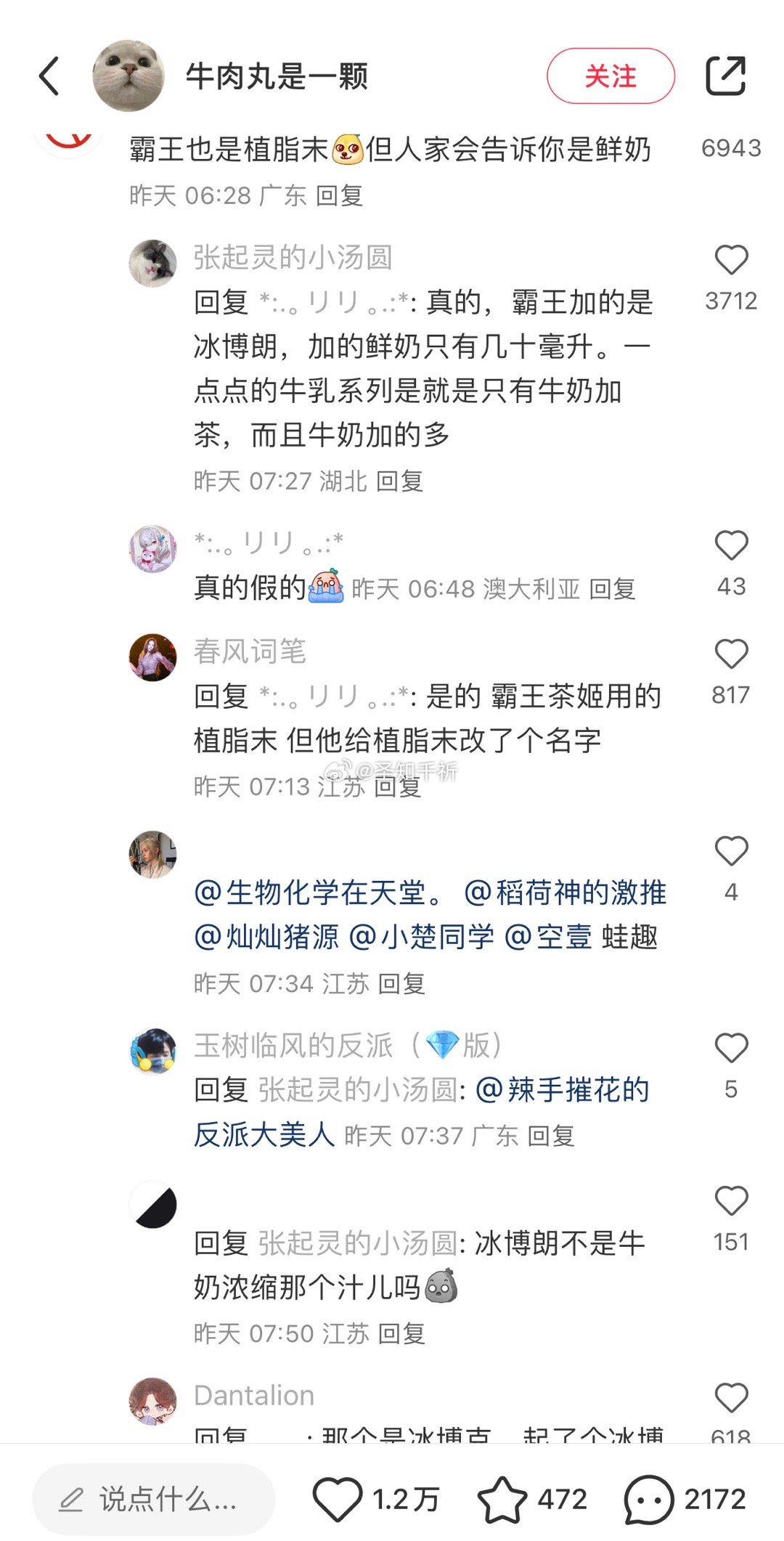The image size is (784, 1541).
Task: Like the 真的假的 comment
Action: tap(731, 546)
